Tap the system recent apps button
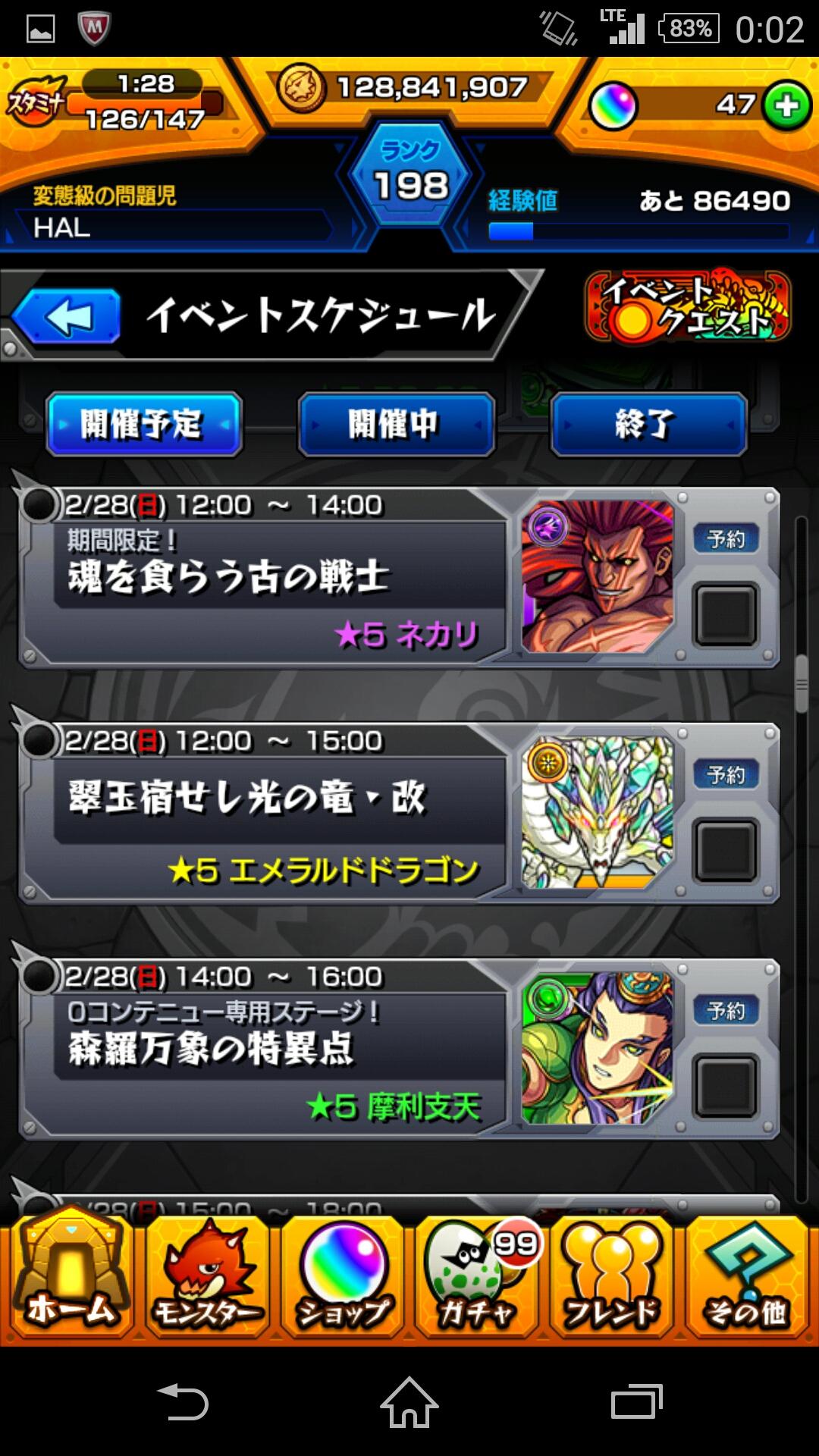Screen dimensions: 819x1456 point(635,1401)
